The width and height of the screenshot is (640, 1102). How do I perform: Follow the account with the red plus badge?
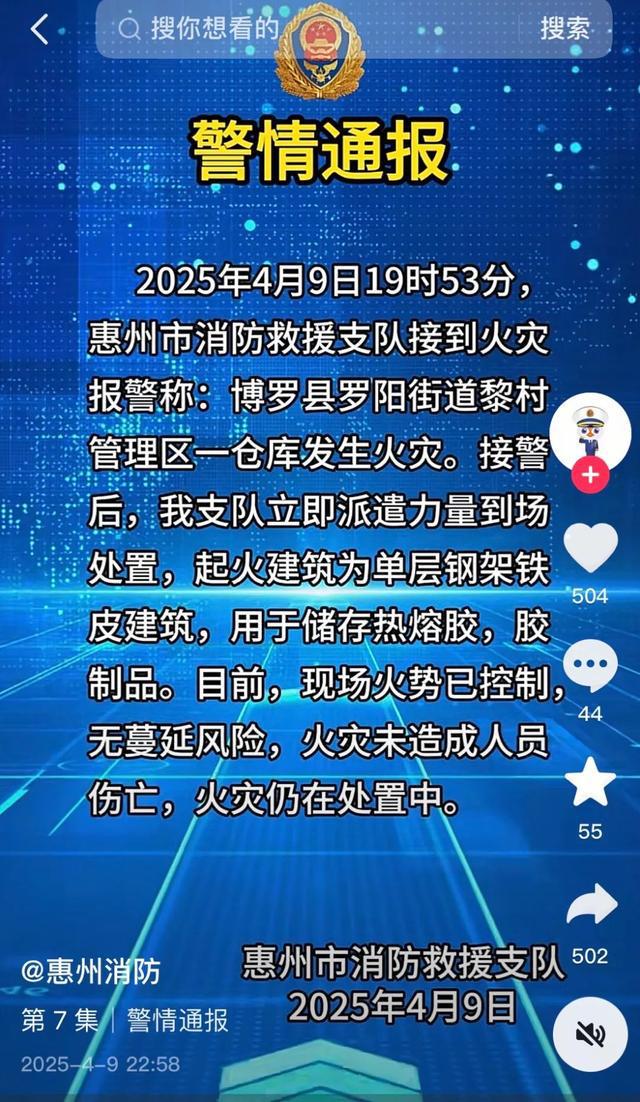coord(590,475)
